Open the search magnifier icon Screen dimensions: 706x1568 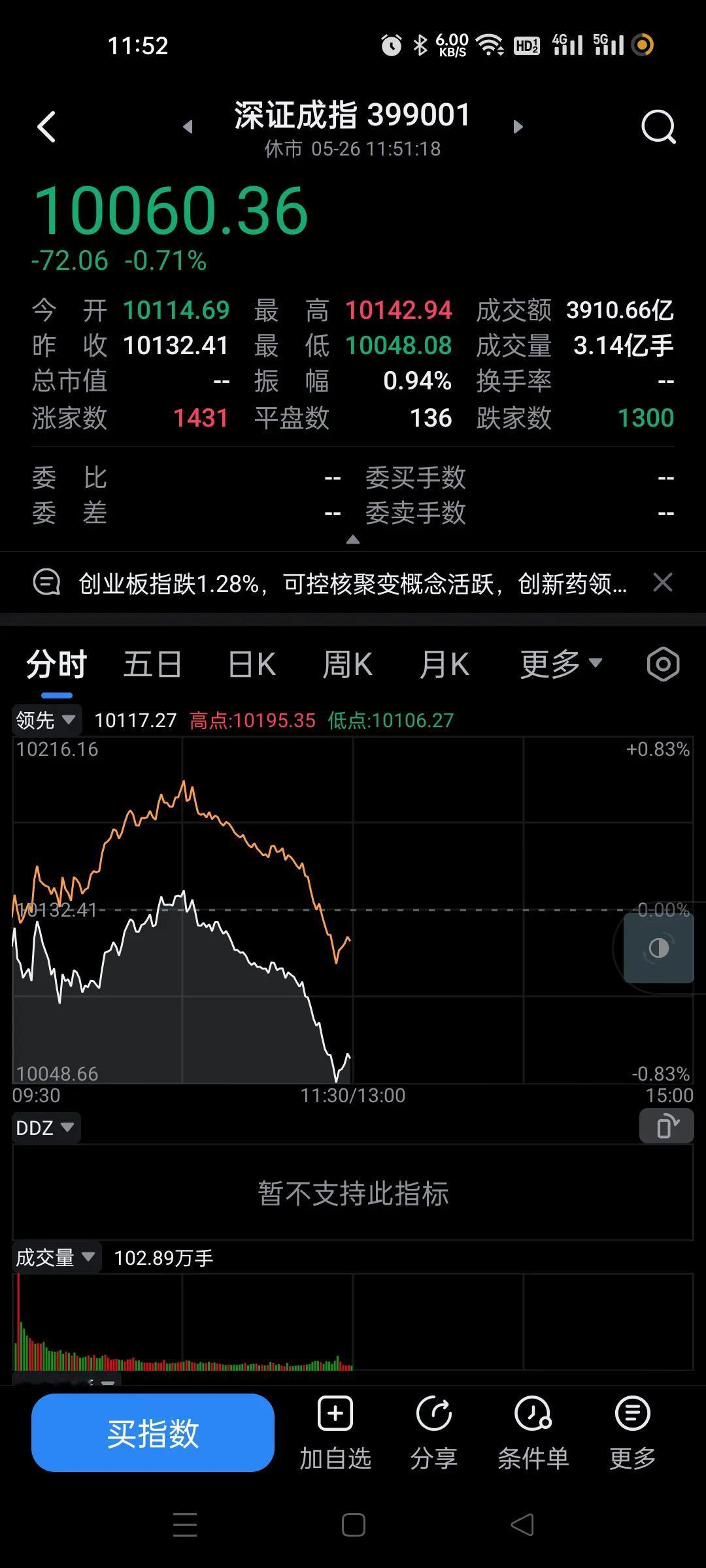(x=658, y=127)
